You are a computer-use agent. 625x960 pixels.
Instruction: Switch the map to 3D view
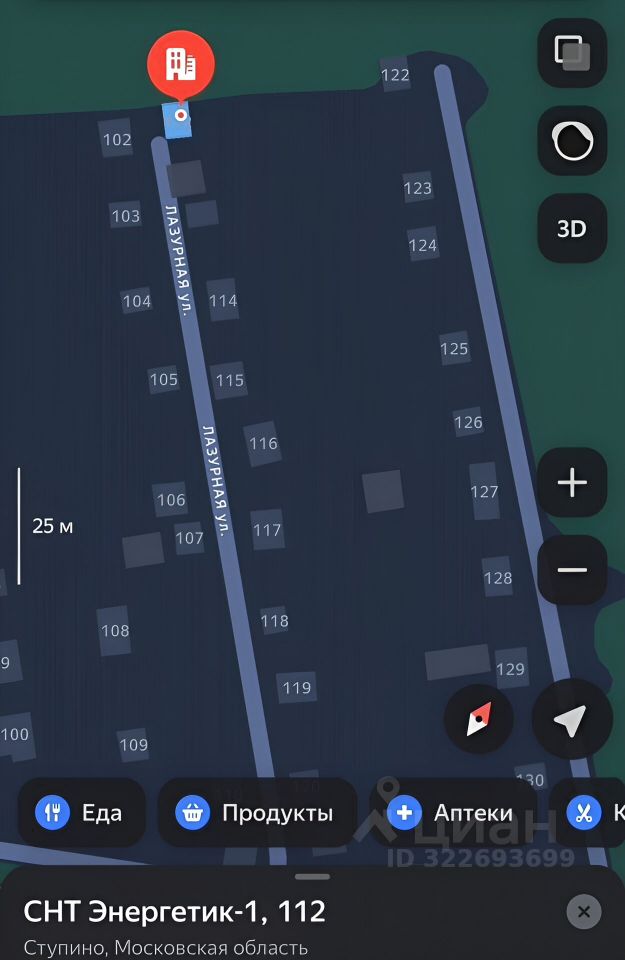(572, 229)
